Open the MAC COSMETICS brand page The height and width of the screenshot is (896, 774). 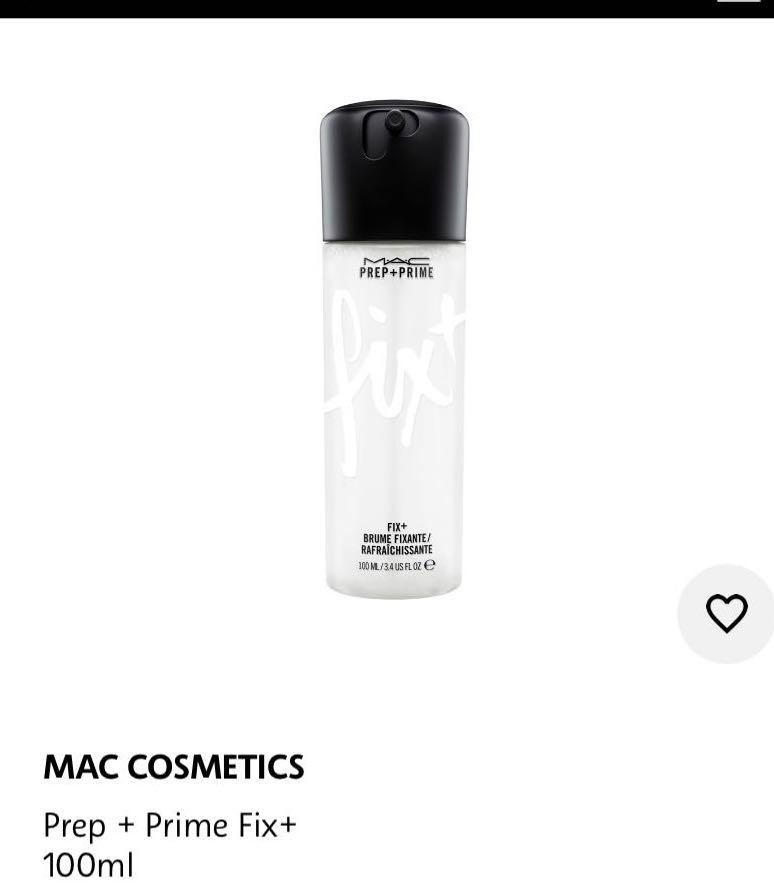[x=173, y=766]
